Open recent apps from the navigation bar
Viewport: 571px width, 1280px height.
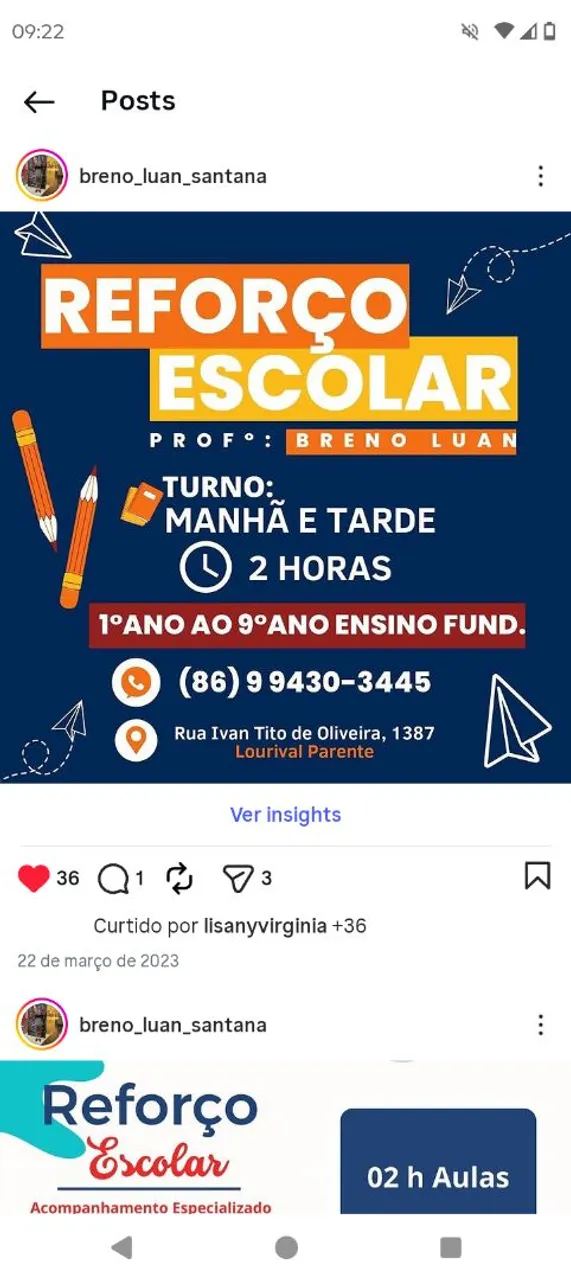[451, 1247]
